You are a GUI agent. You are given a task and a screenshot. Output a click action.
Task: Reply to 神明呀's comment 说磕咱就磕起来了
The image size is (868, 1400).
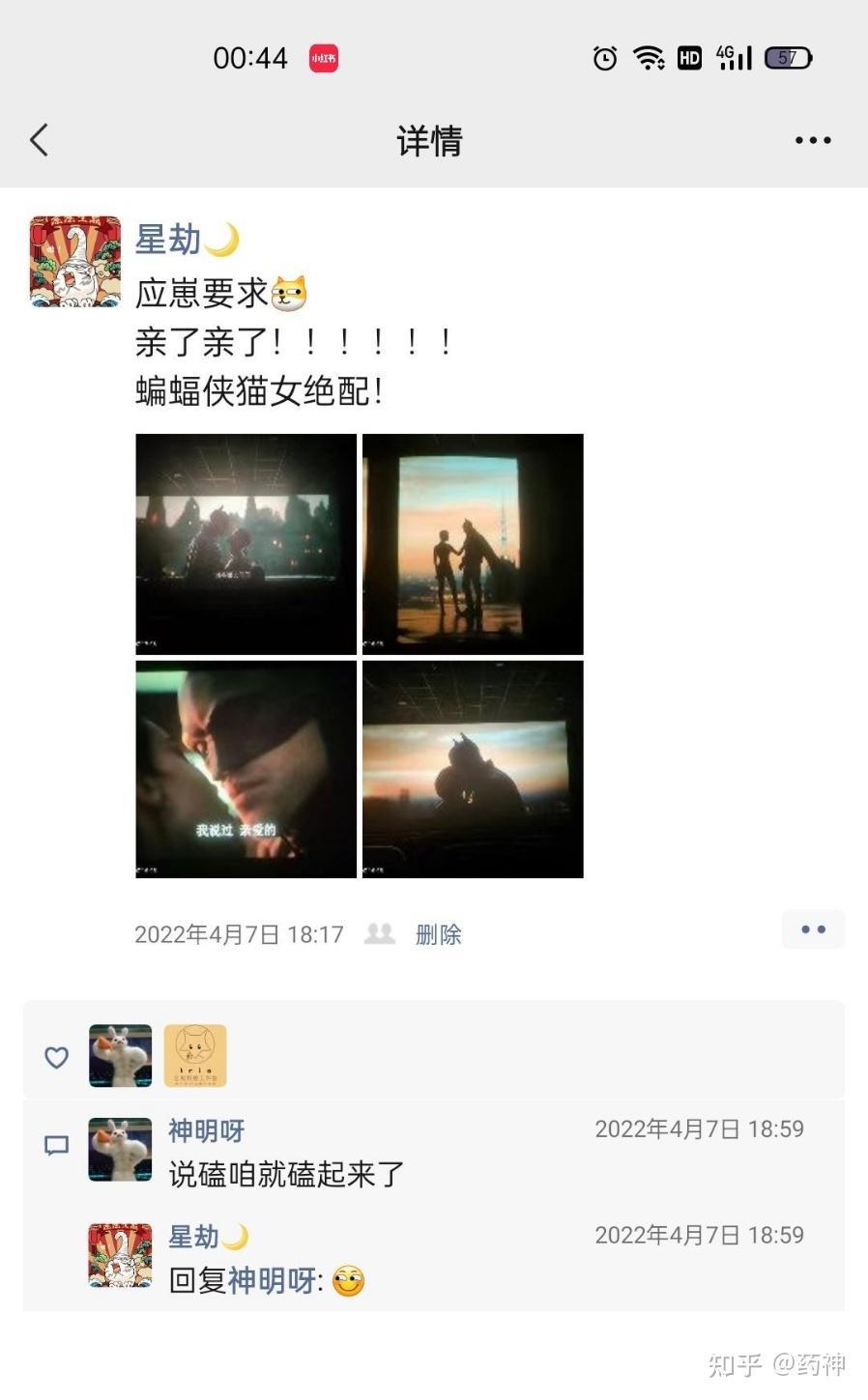(x=286, y=1174)
